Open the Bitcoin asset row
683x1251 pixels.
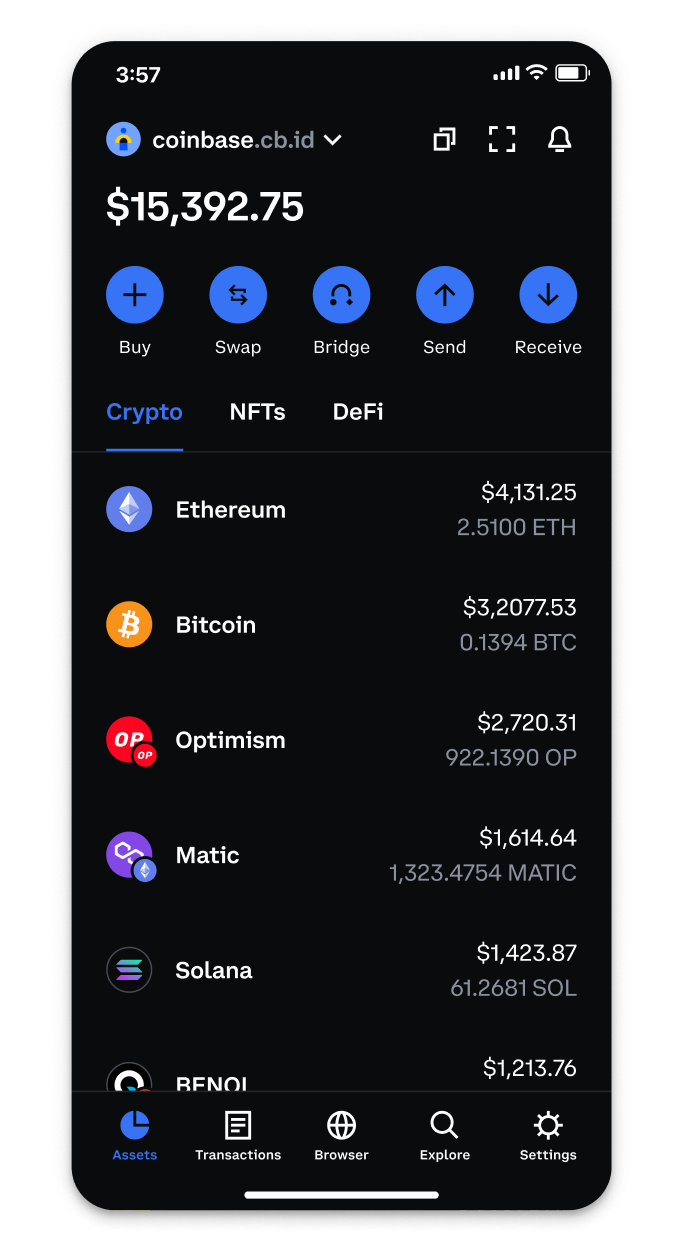tap(341, 625)
